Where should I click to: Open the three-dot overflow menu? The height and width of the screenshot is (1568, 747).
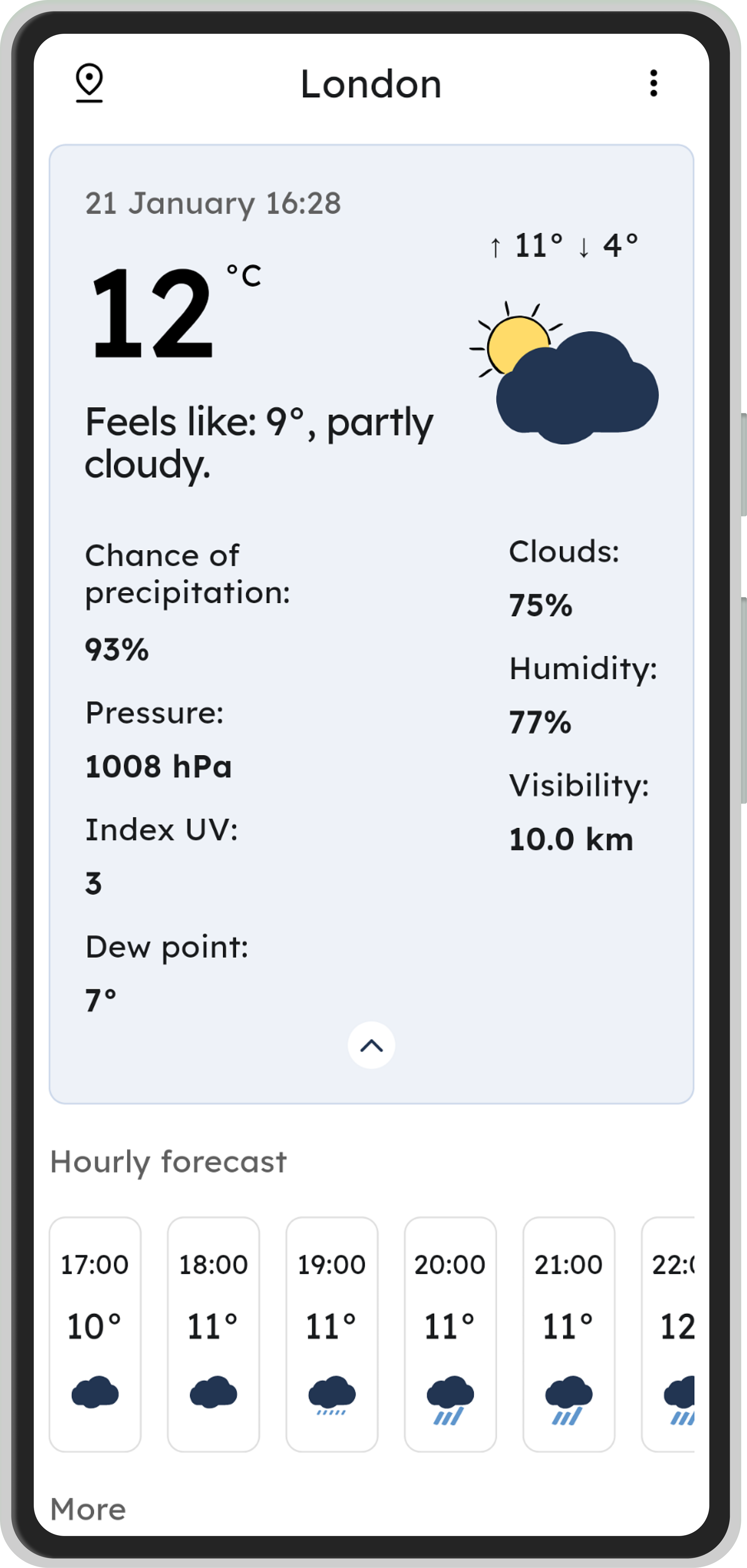[x=653, y=83]
